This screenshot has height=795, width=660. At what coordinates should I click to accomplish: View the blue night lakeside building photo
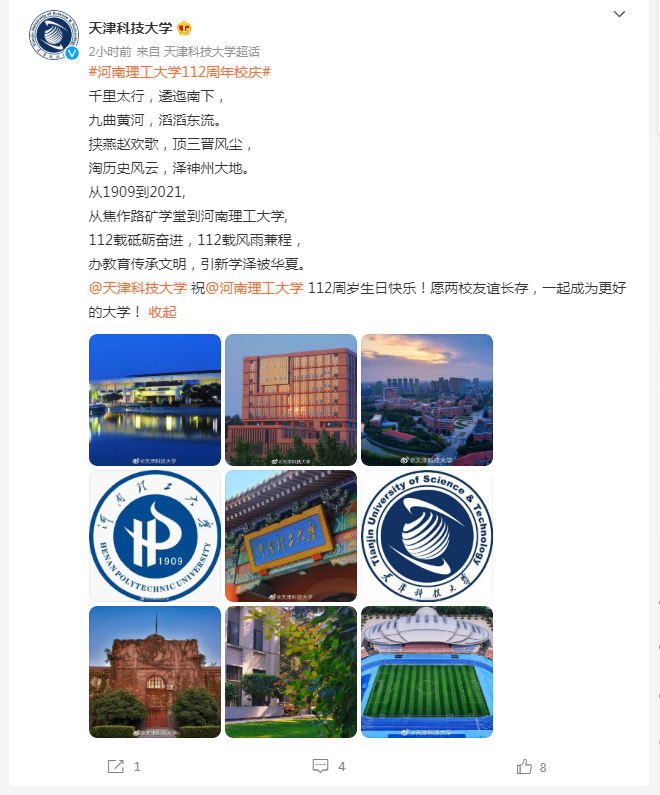click(155, 400)
